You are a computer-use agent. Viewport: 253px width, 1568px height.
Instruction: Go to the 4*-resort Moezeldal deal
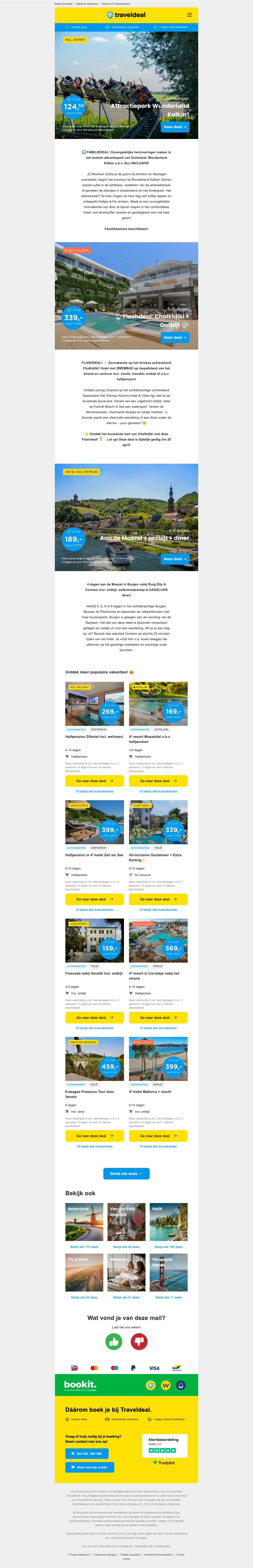[158, 780]
